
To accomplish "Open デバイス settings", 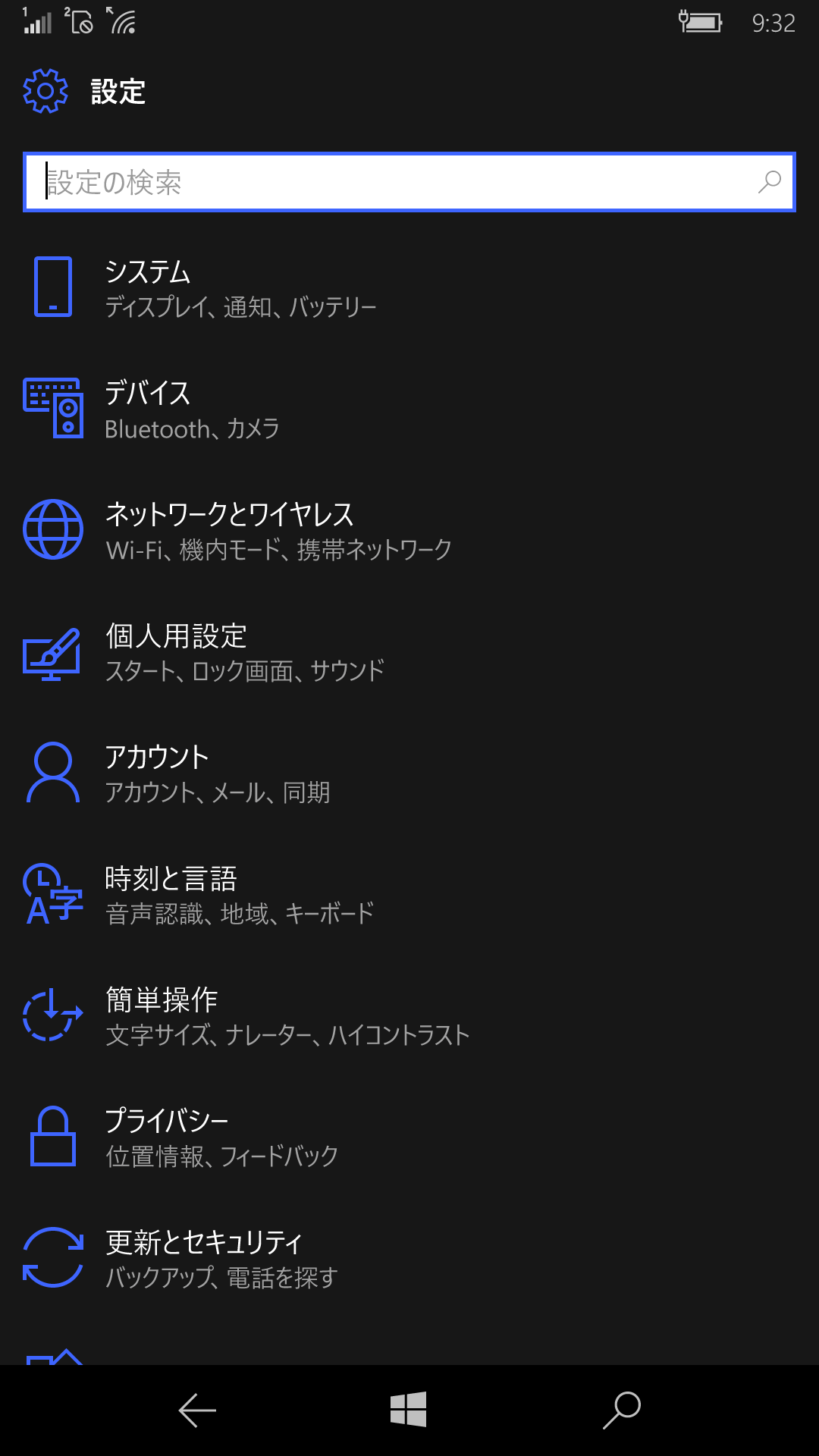I will pos(409,409).
